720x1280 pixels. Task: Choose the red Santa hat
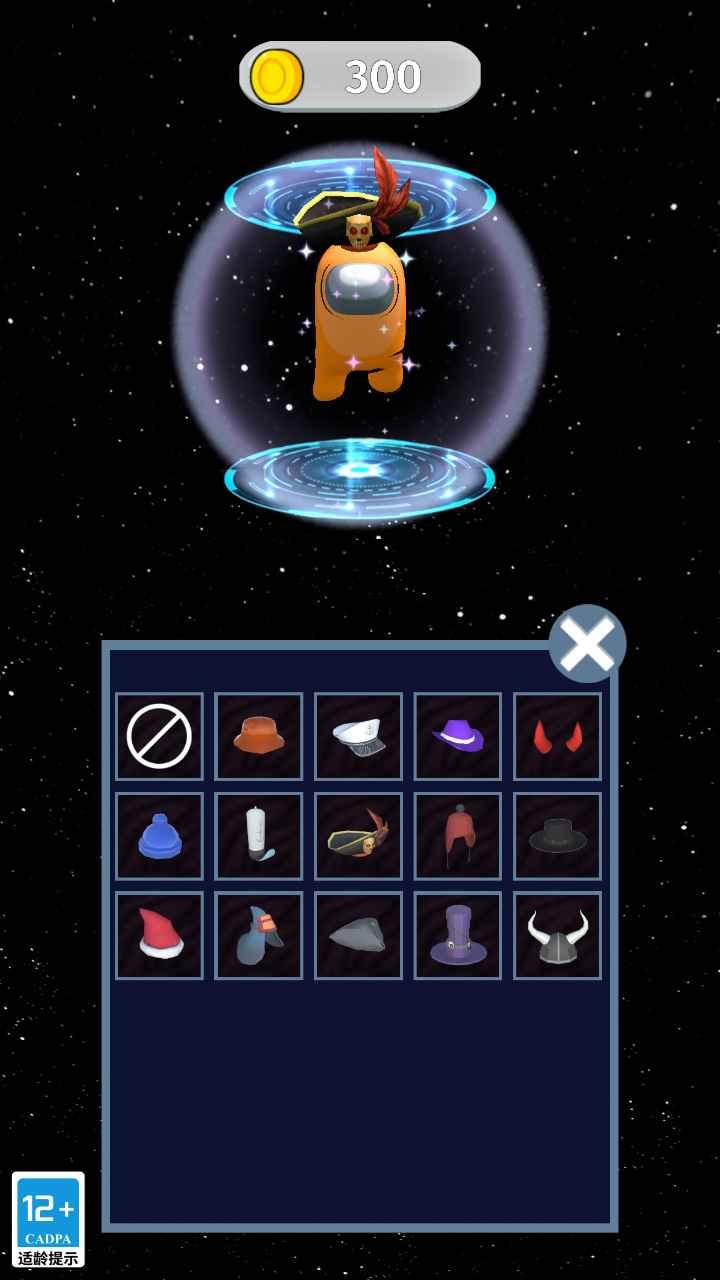(159, 935)
